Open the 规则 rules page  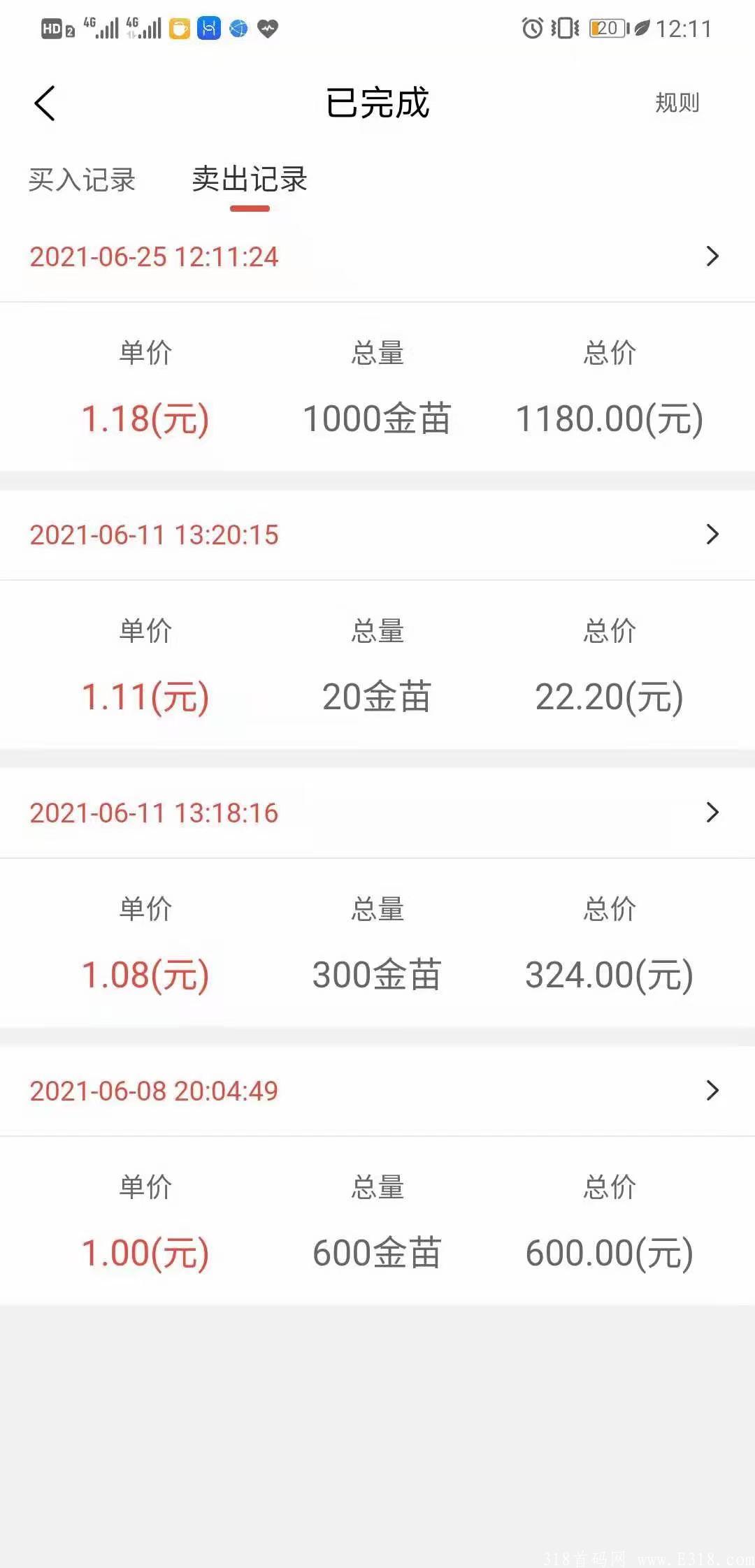click(677, 103)
